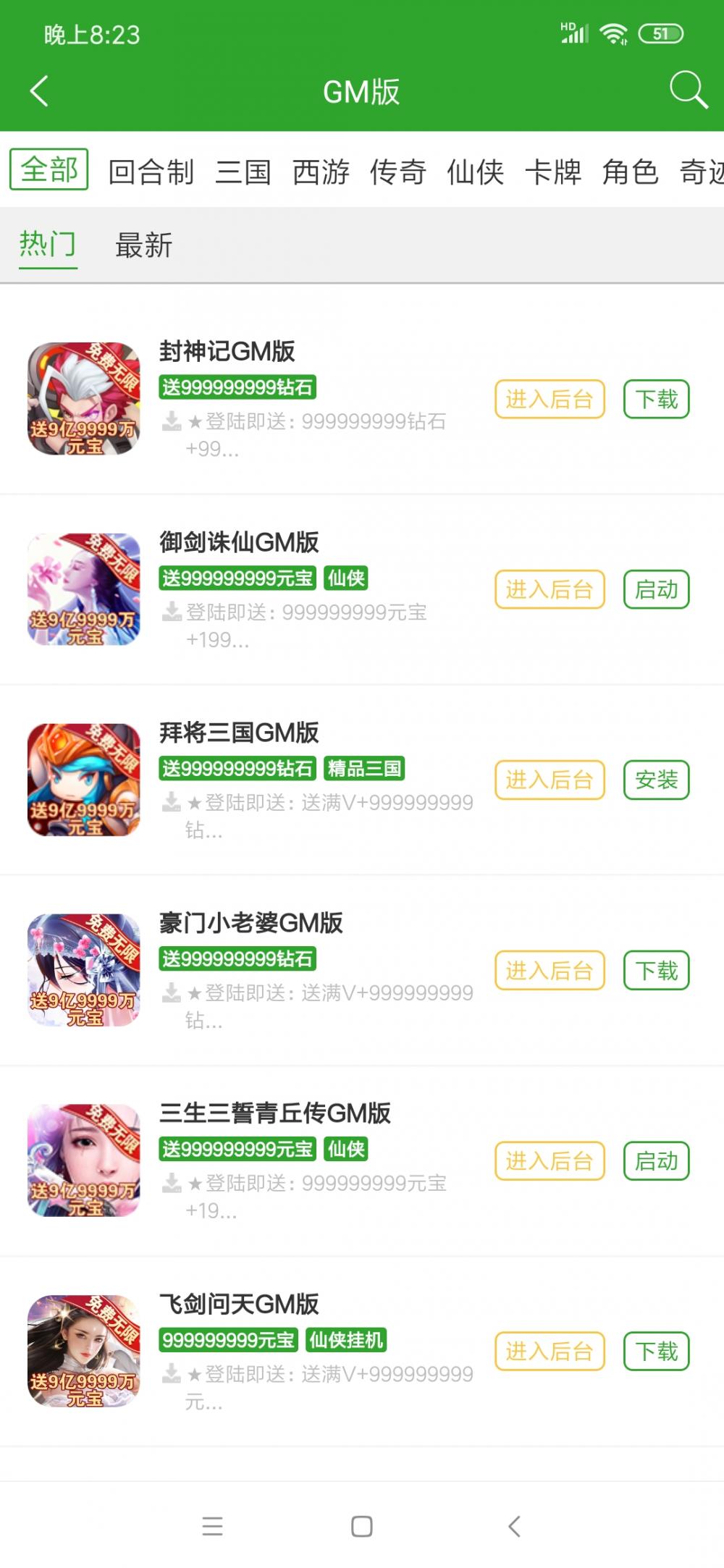Download 飞剑问天GM版

[656, 1351]
